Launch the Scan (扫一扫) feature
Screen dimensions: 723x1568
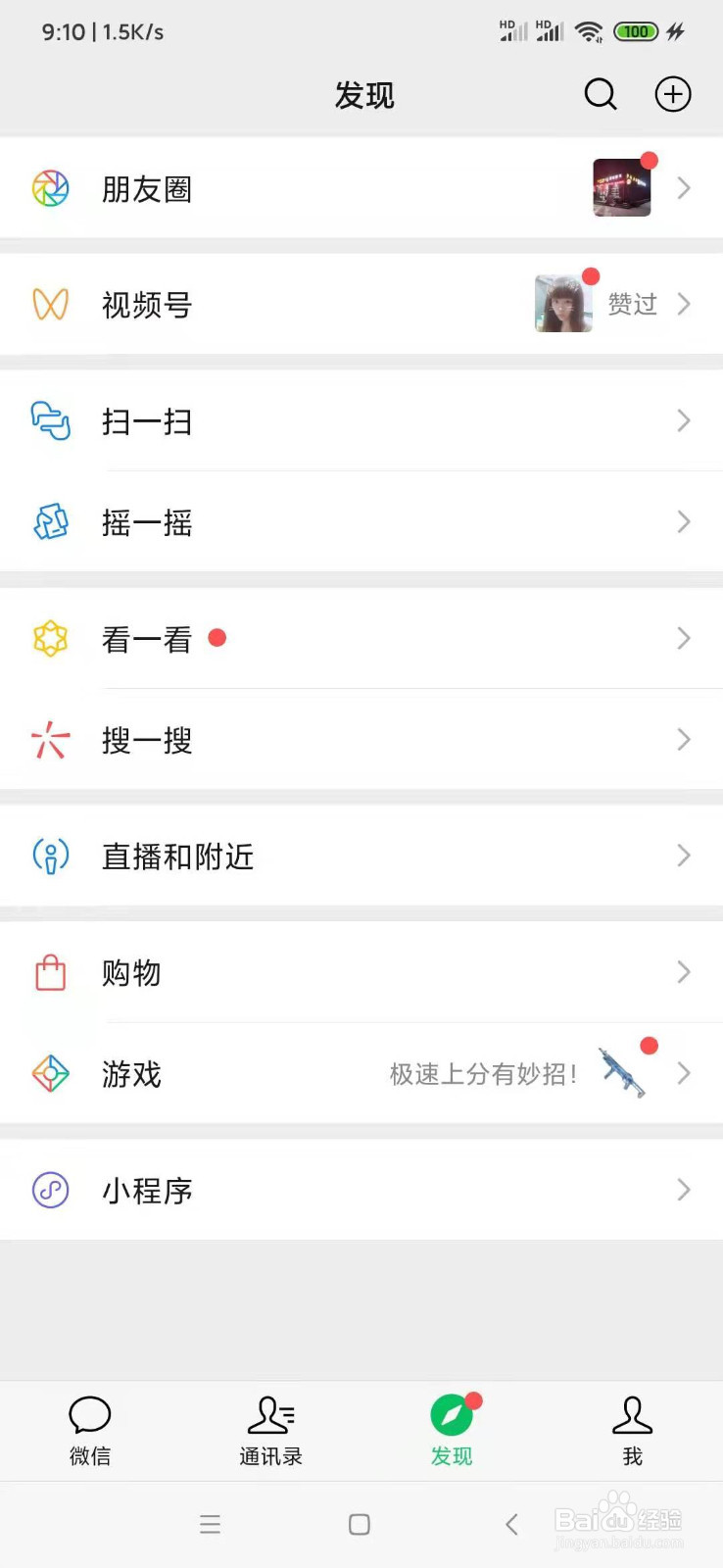click(147, 421)
